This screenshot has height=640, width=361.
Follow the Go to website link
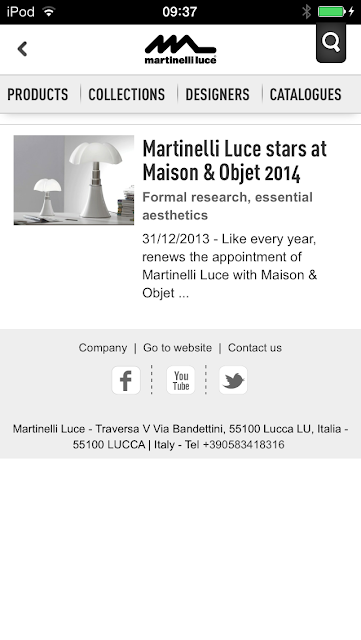coord(177,348)
